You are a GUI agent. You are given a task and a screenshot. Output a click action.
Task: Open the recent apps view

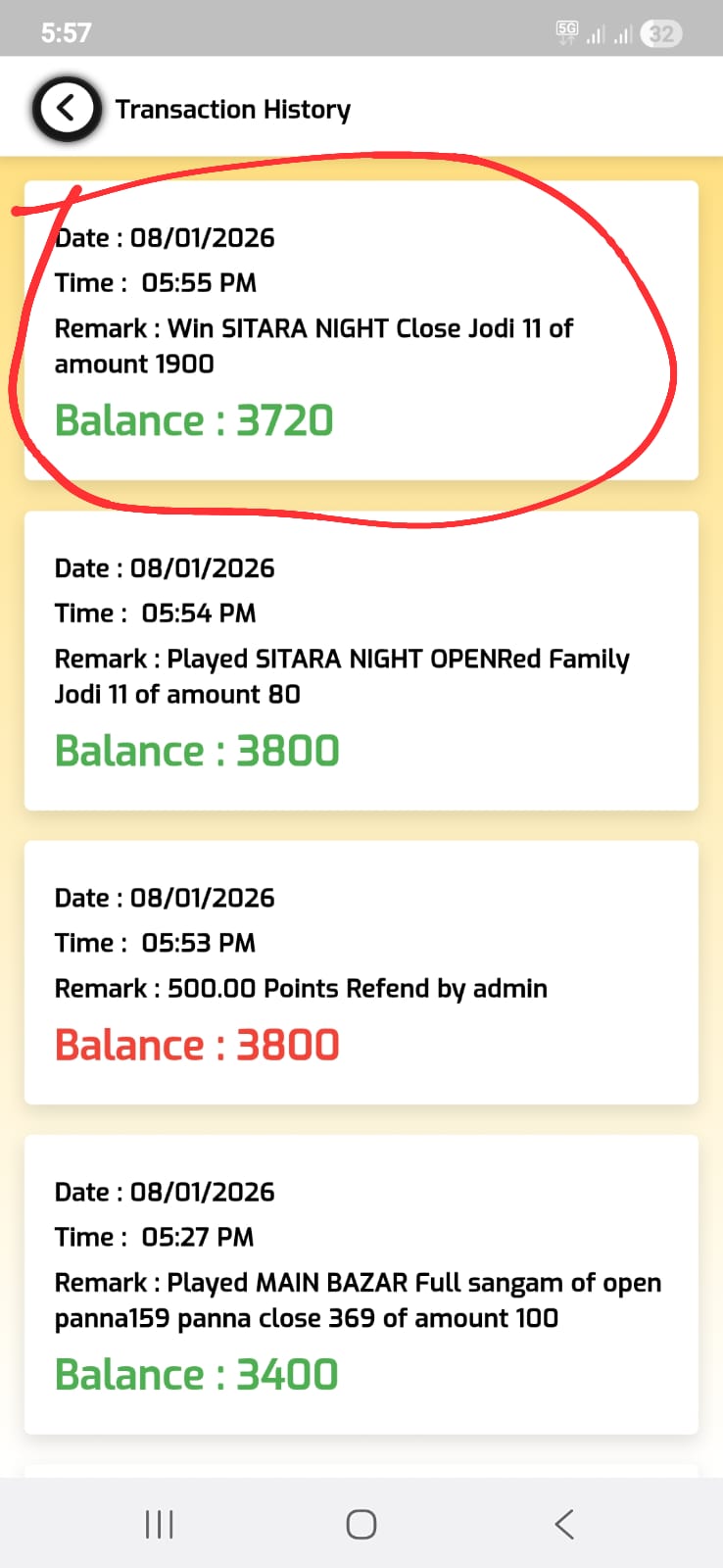tap(159, 1524)
